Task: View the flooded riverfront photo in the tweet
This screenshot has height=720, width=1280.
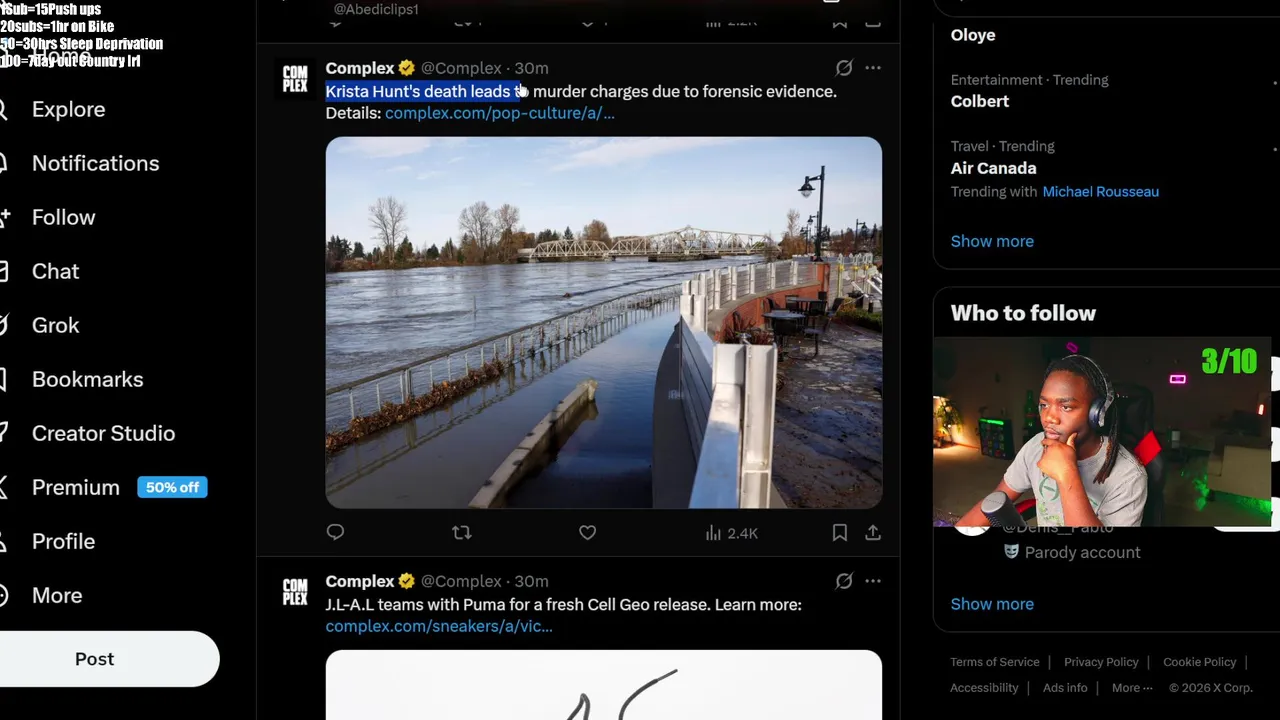Action: pos(603,322)
